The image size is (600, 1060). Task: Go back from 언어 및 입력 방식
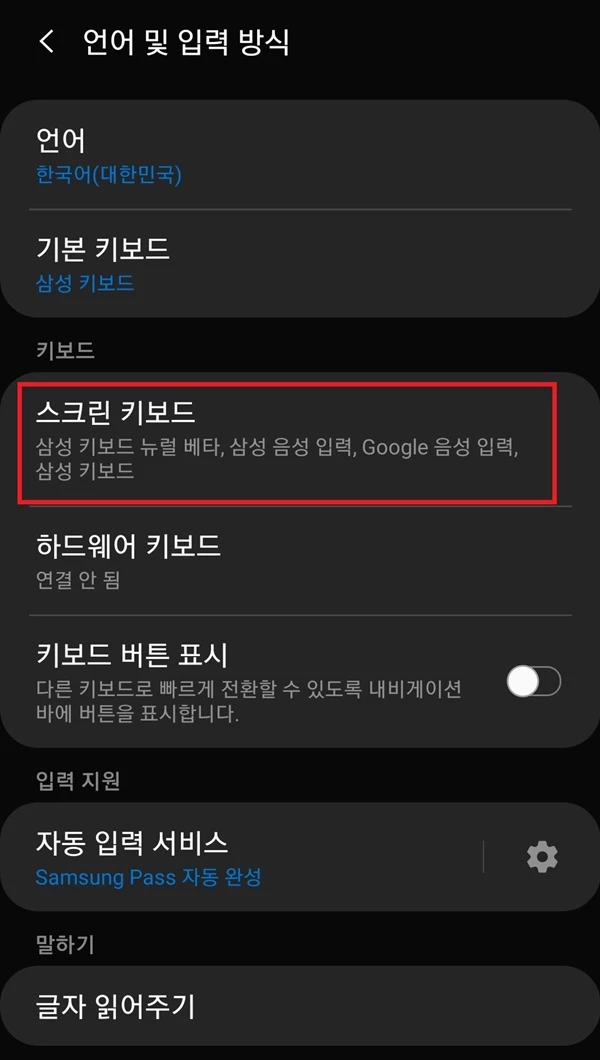(45, 41)
